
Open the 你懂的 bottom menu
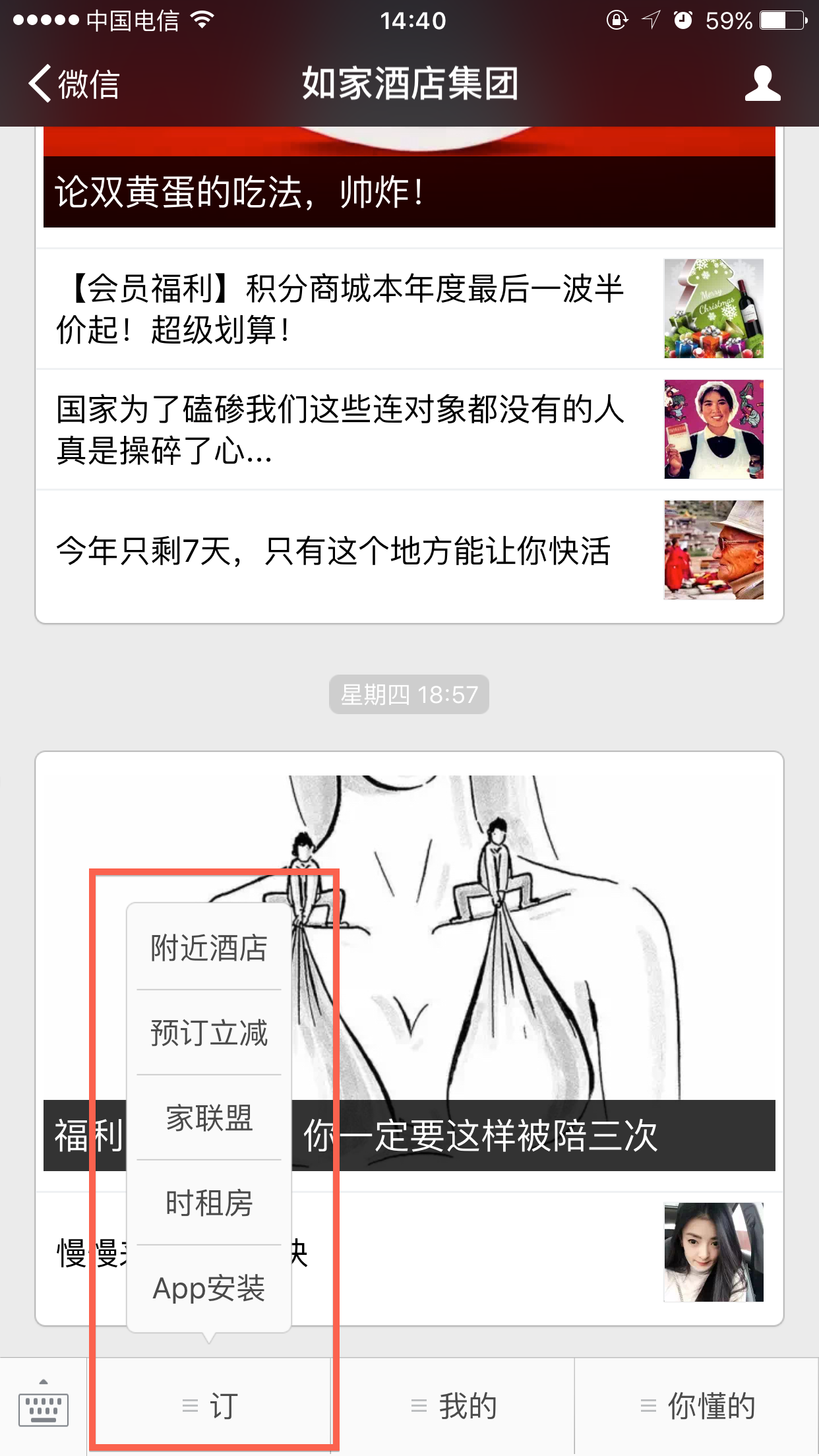coord(697,1407)
